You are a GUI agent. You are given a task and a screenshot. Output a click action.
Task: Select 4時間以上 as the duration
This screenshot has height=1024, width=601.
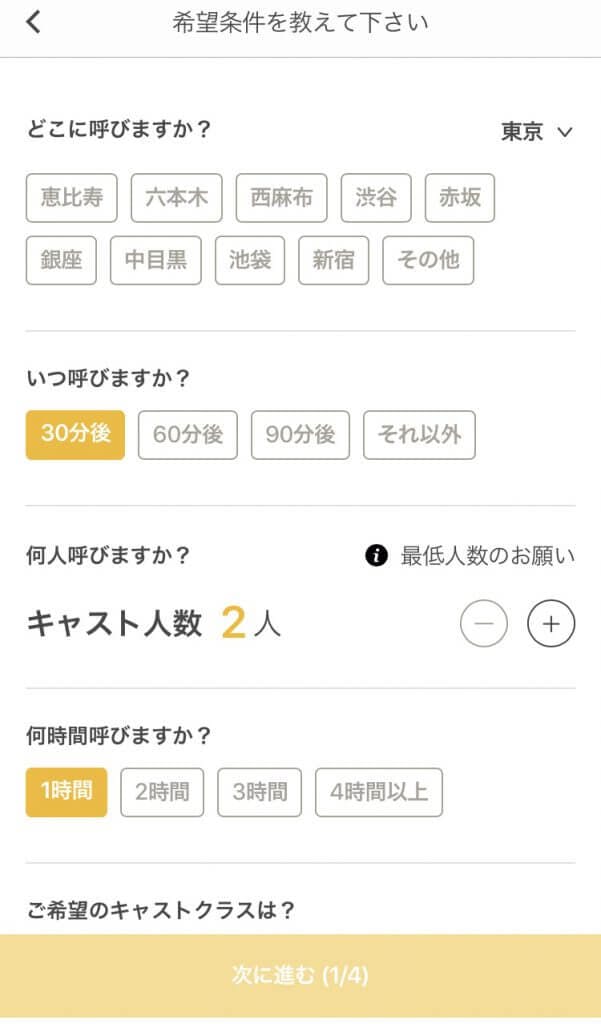pos(379,792)
